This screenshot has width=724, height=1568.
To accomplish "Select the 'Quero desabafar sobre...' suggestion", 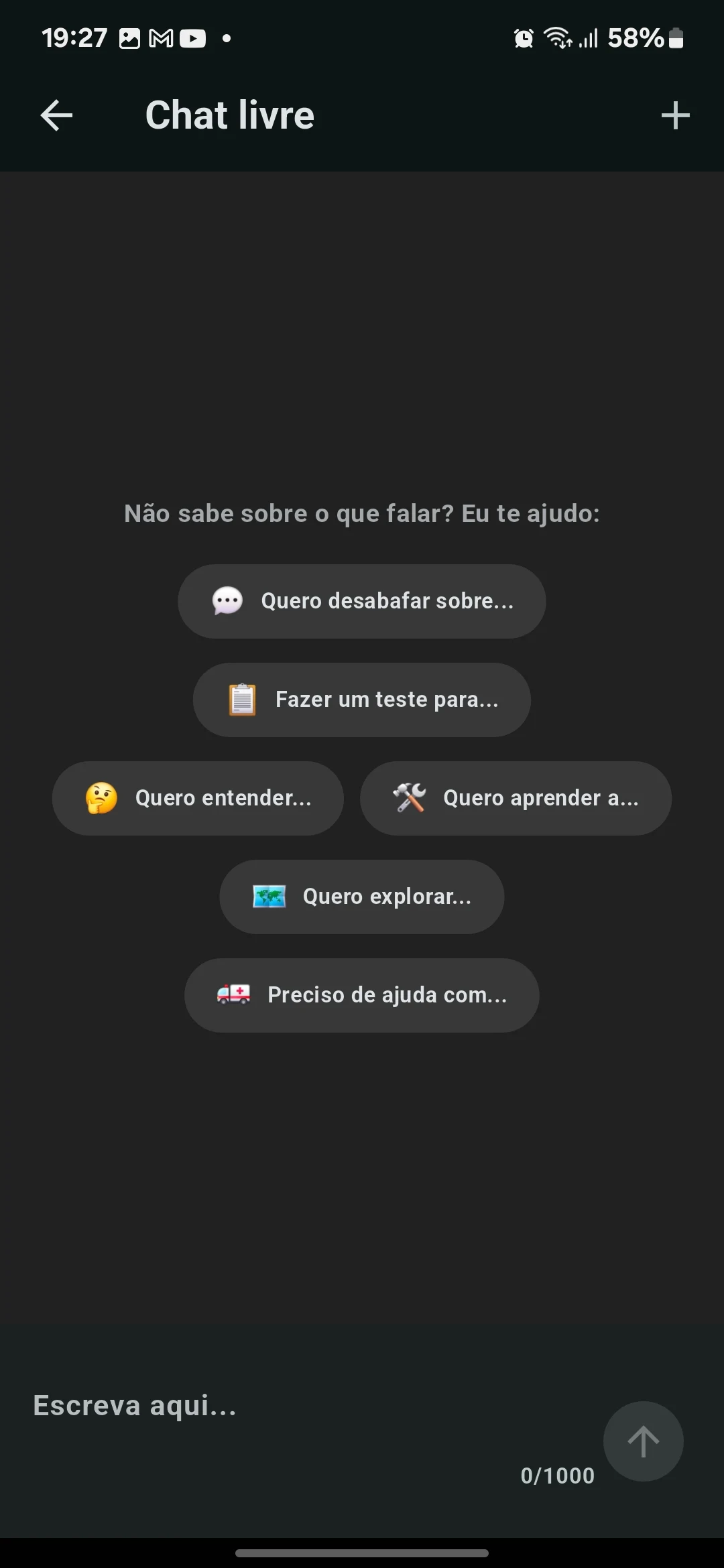I will pyautogui.click(x=362, y=601).
